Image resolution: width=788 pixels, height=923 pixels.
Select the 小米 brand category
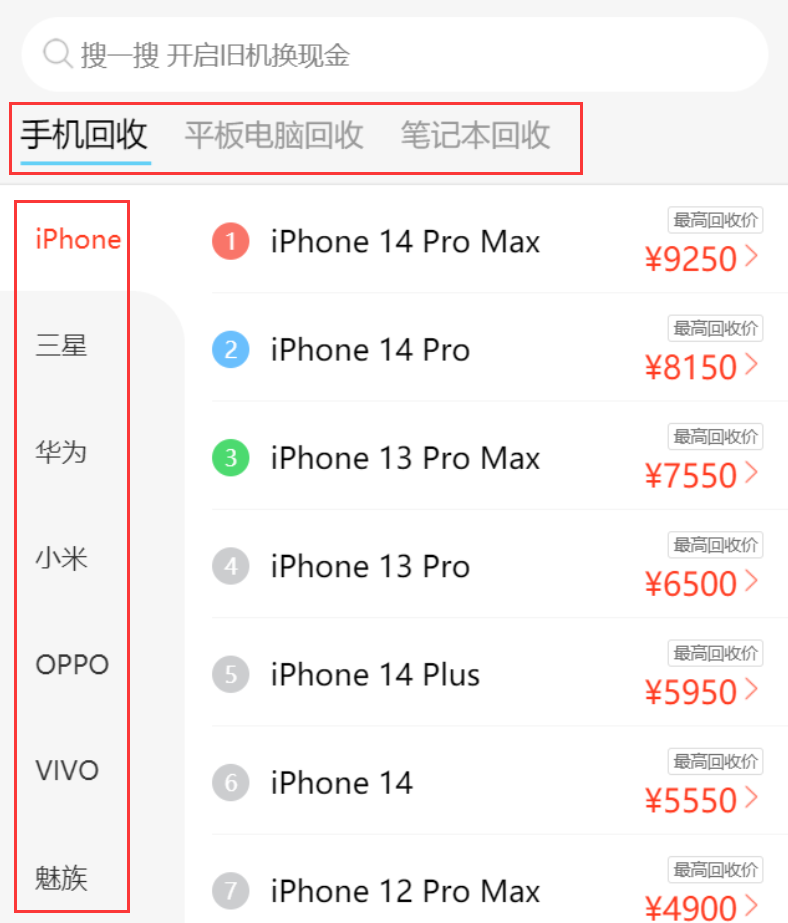click(62, 558)
